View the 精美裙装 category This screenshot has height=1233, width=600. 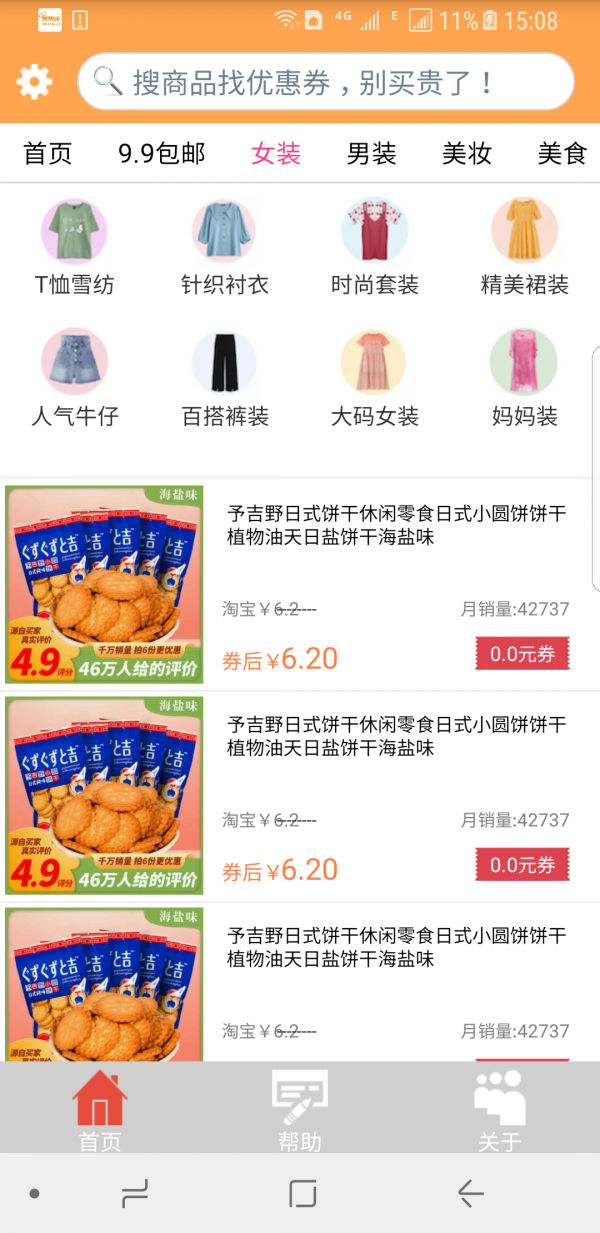tap(524, 247)
